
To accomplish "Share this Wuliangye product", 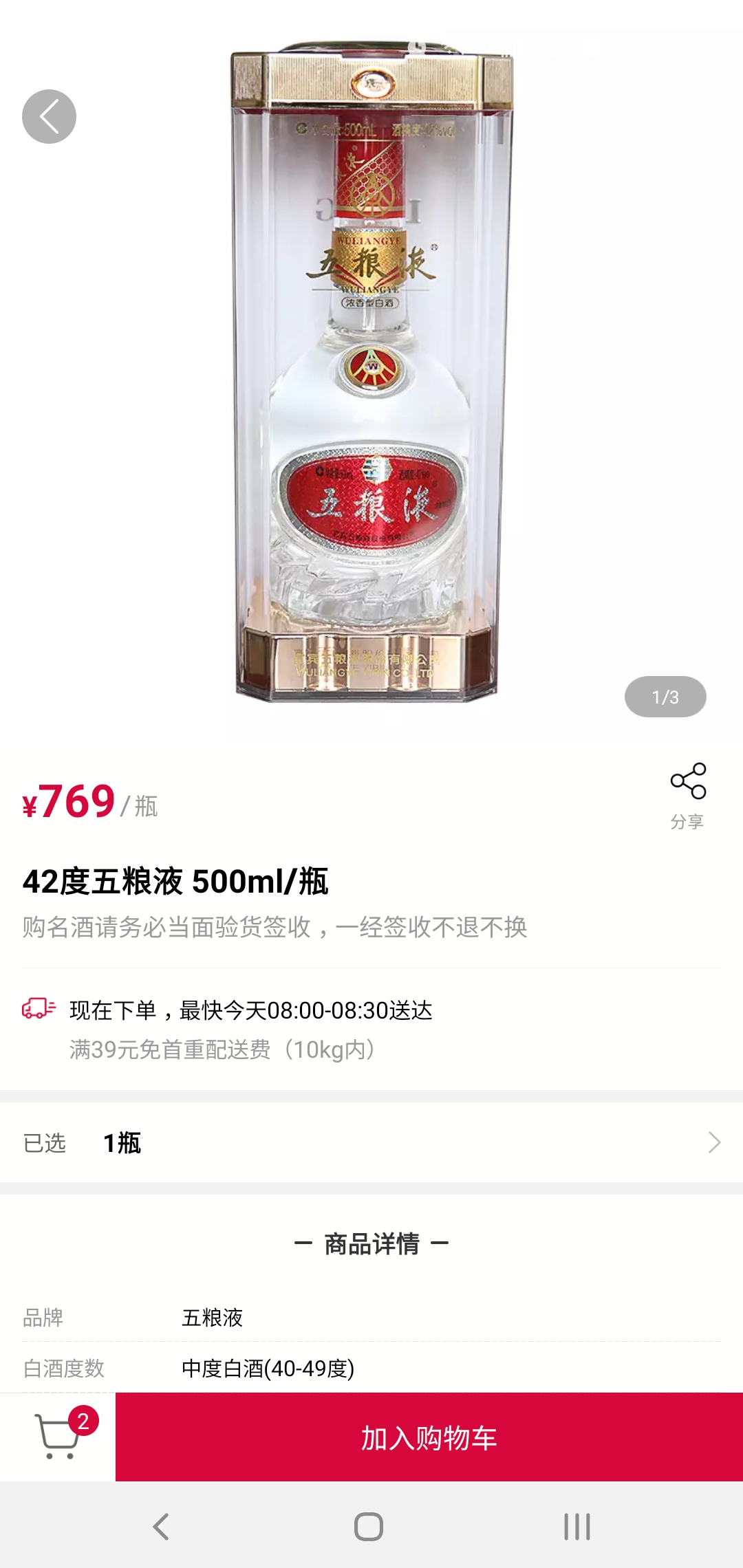I will pyautogui.click(x=688, y=795).
